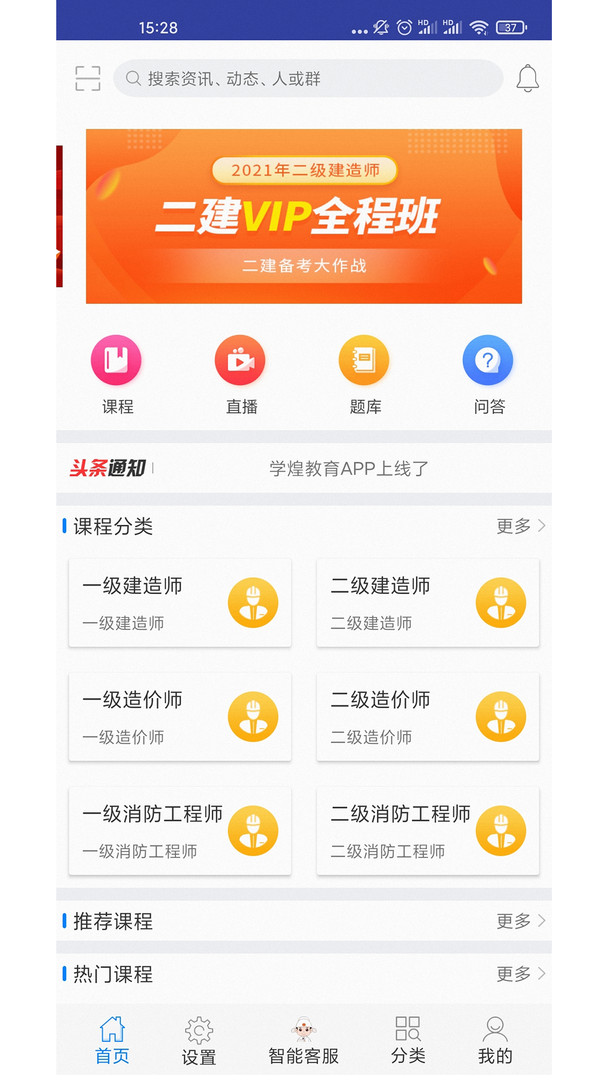Switch to the 我的 tab
Viewport: 607px width, 1080px height.
(495, 1040)
